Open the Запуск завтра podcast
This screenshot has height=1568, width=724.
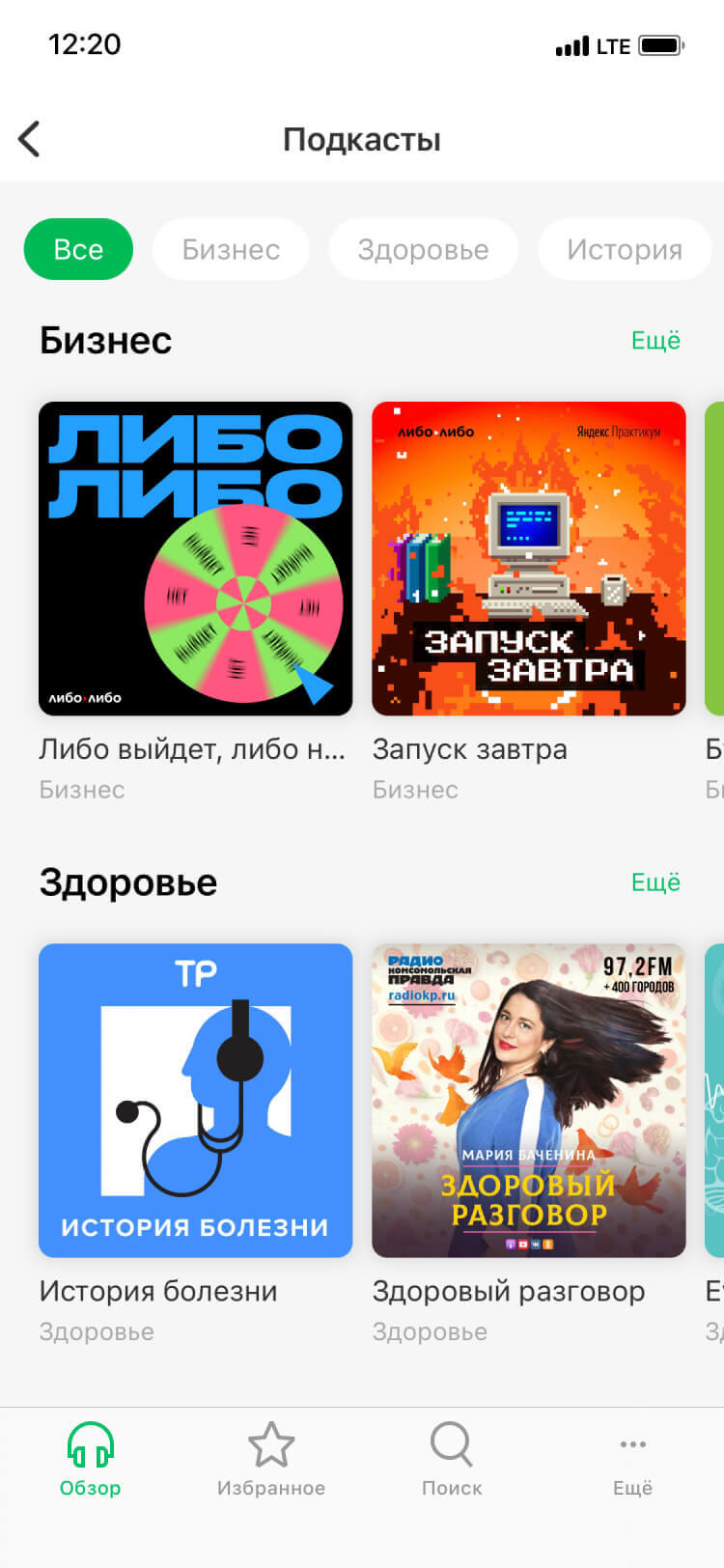pyautogui.click(x=528, y=558)
